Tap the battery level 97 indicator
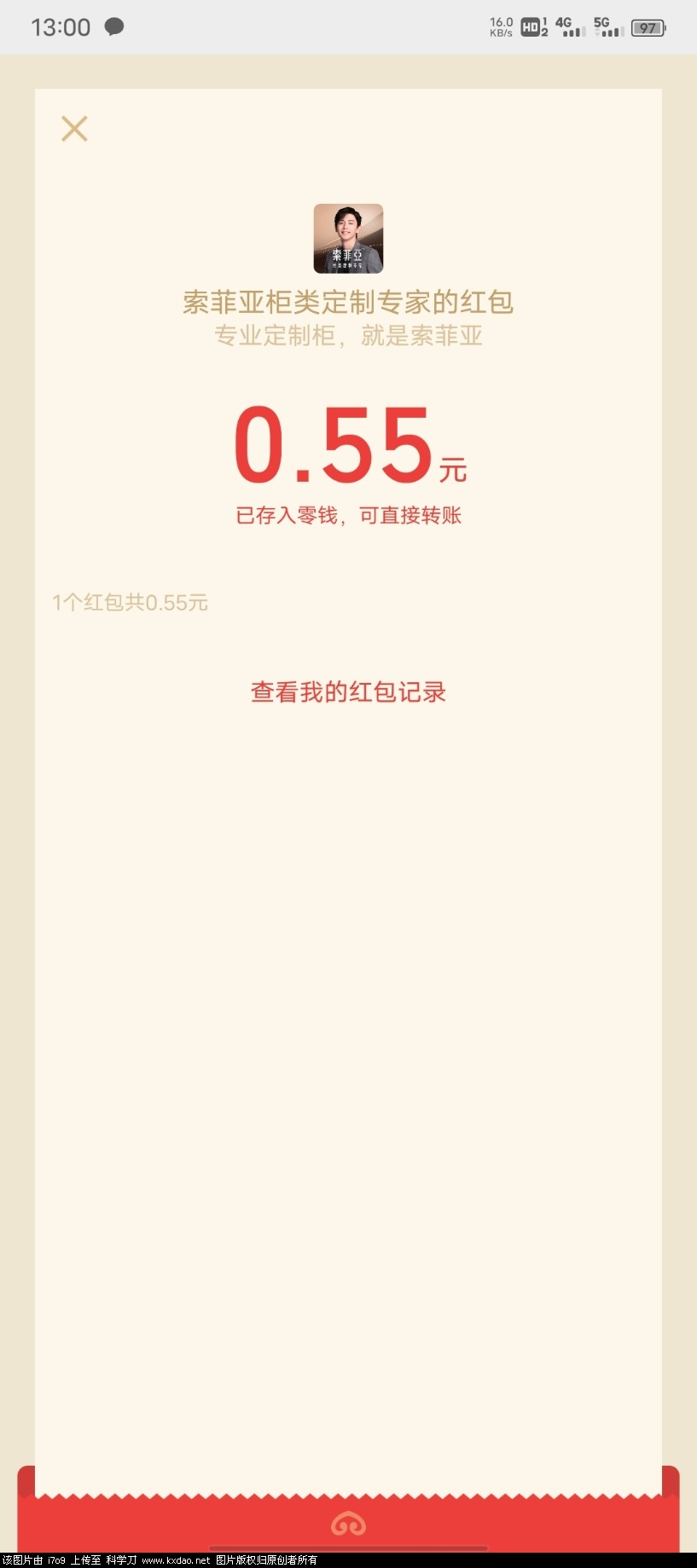The height and width of the screenshot is (1568, 697). tap(648, 27)
